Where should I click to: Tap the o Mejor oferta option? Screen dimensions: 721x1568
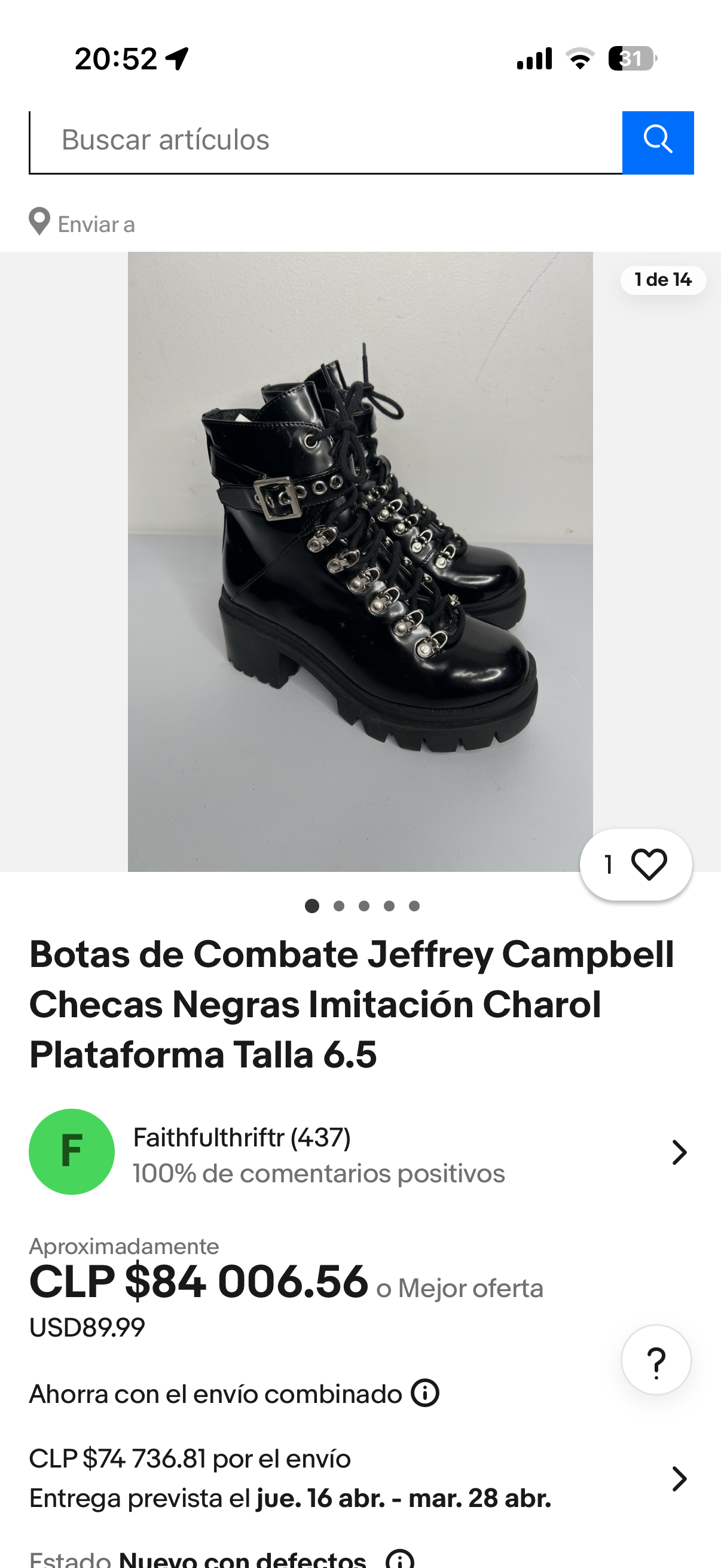460,1287
